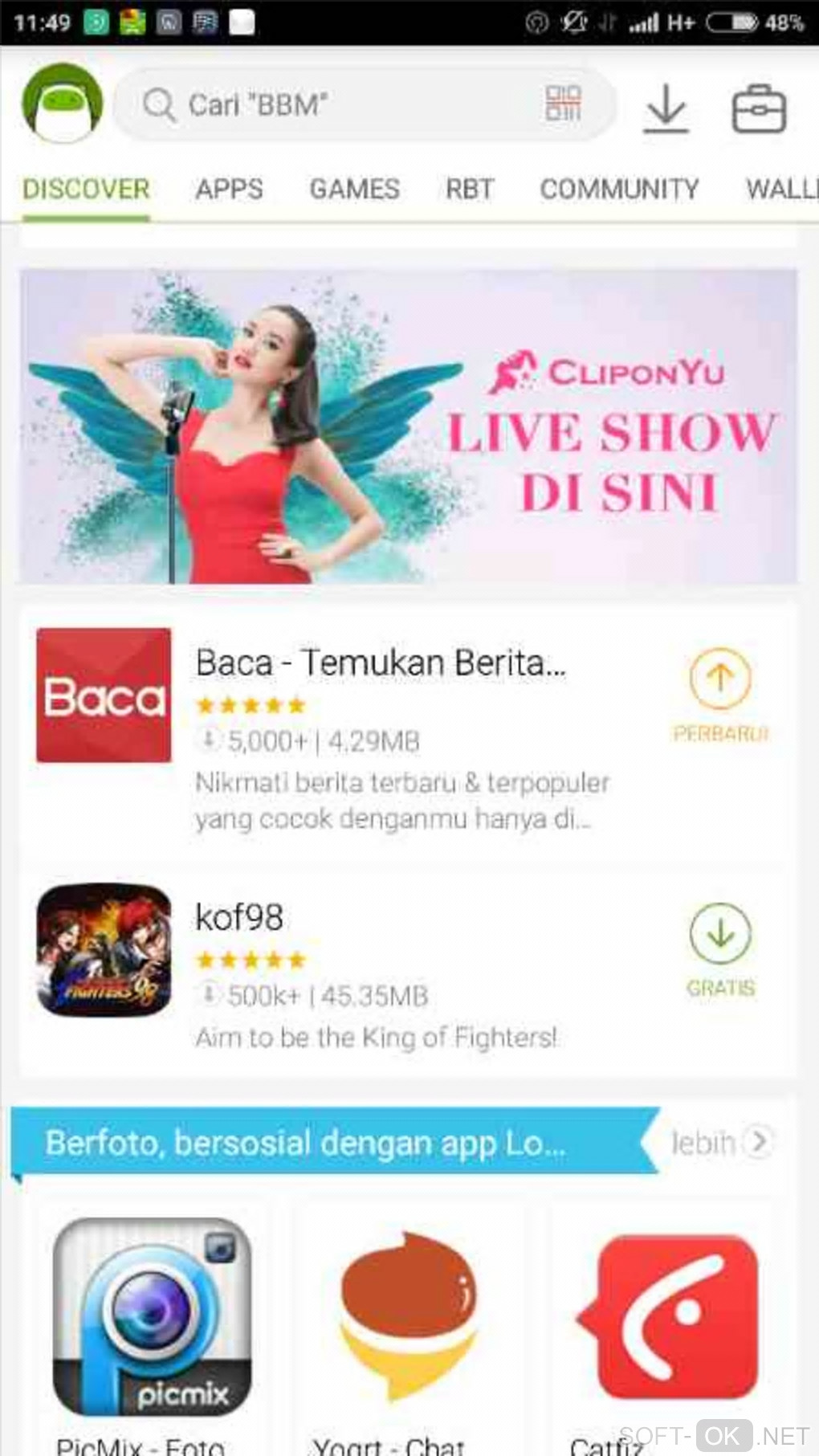Open the Community tab
This screenshot has height=1456, width=819.
pyautogui.click(x=619, y=190)
